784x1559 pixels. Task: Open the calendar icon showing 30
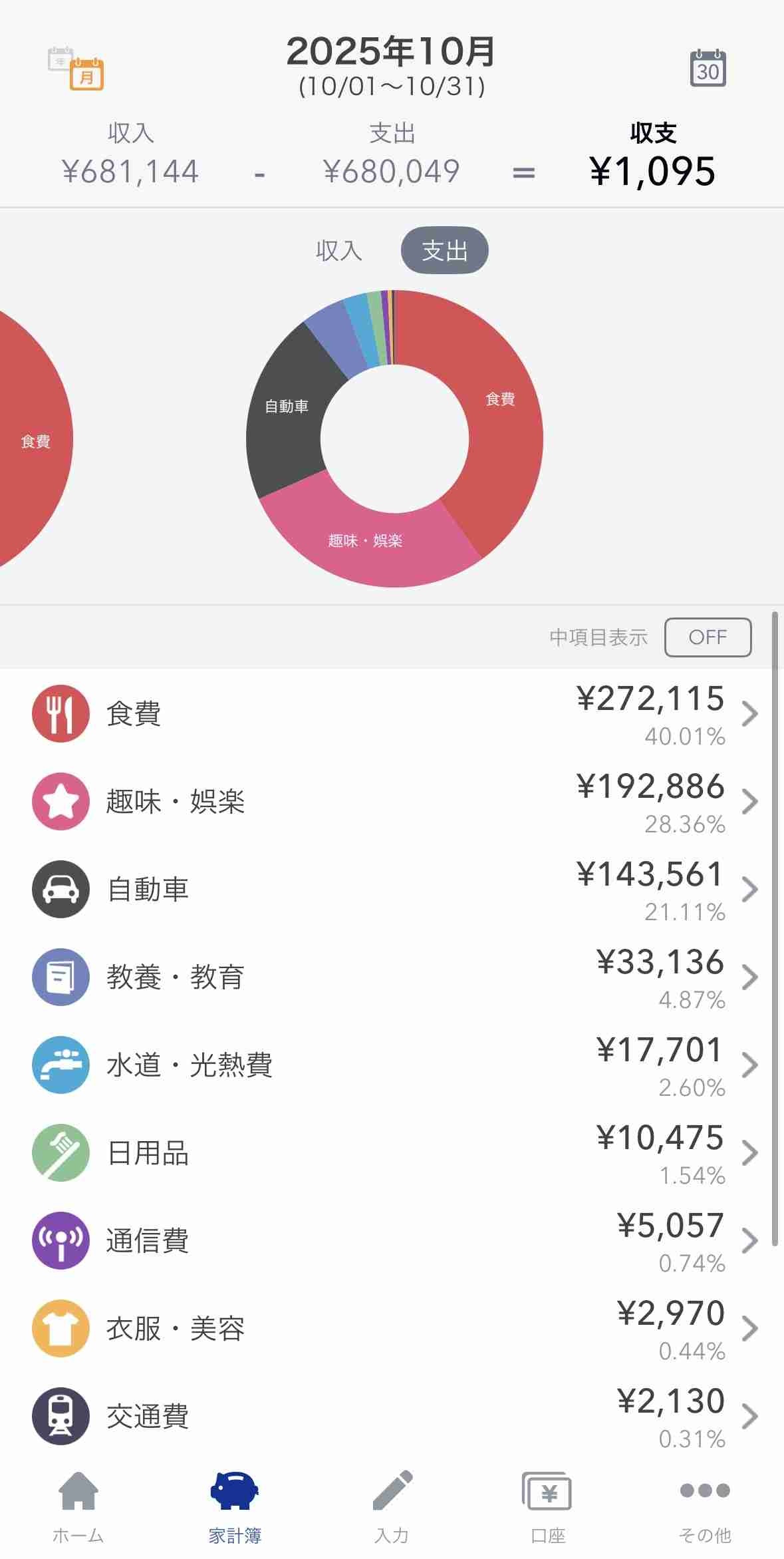pyautogui.click(x=708, y=69)
